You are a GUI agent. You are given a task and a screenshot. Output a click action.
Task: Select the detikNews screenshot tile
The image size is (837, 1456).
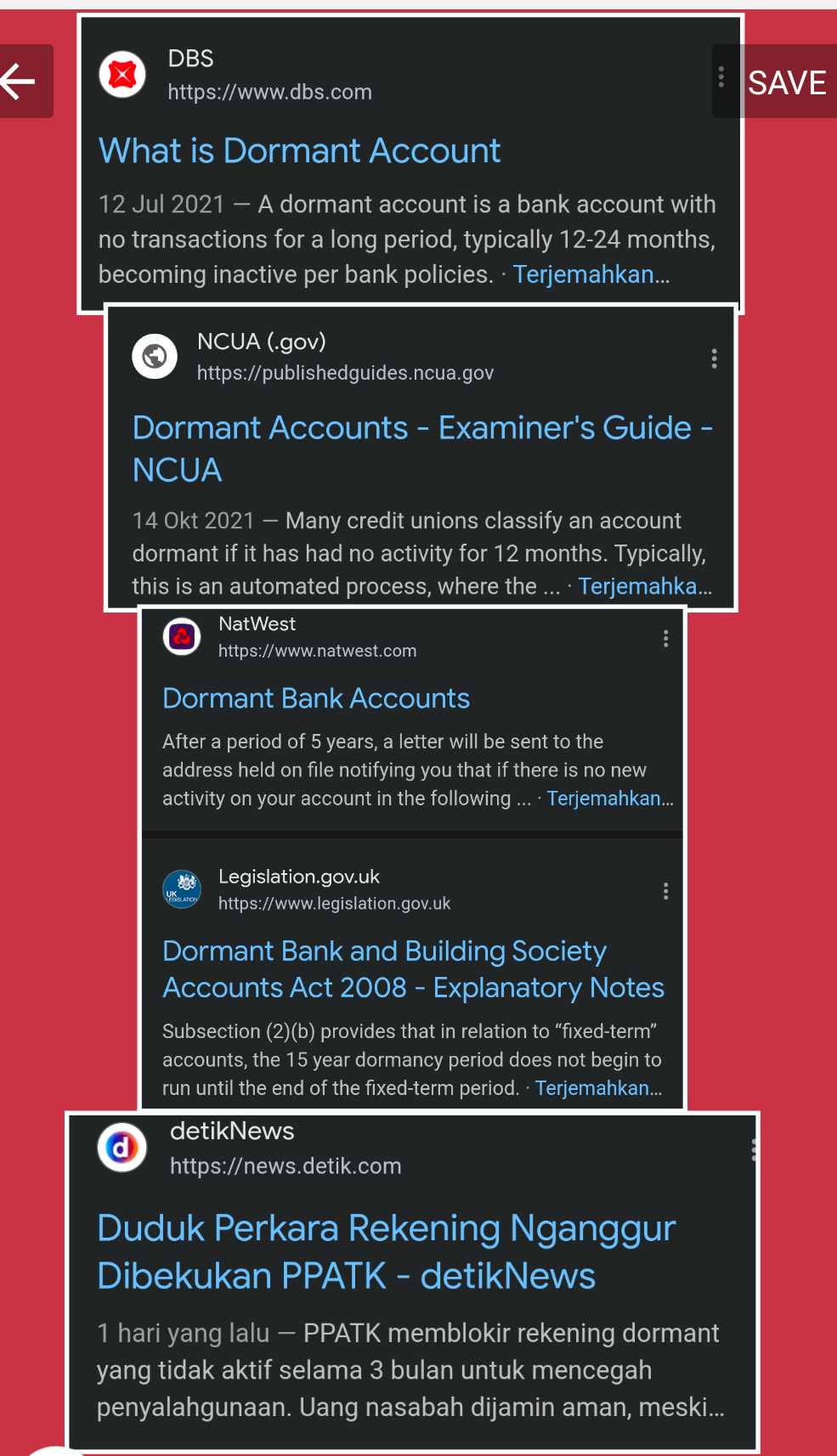[x=412, y=1283]
